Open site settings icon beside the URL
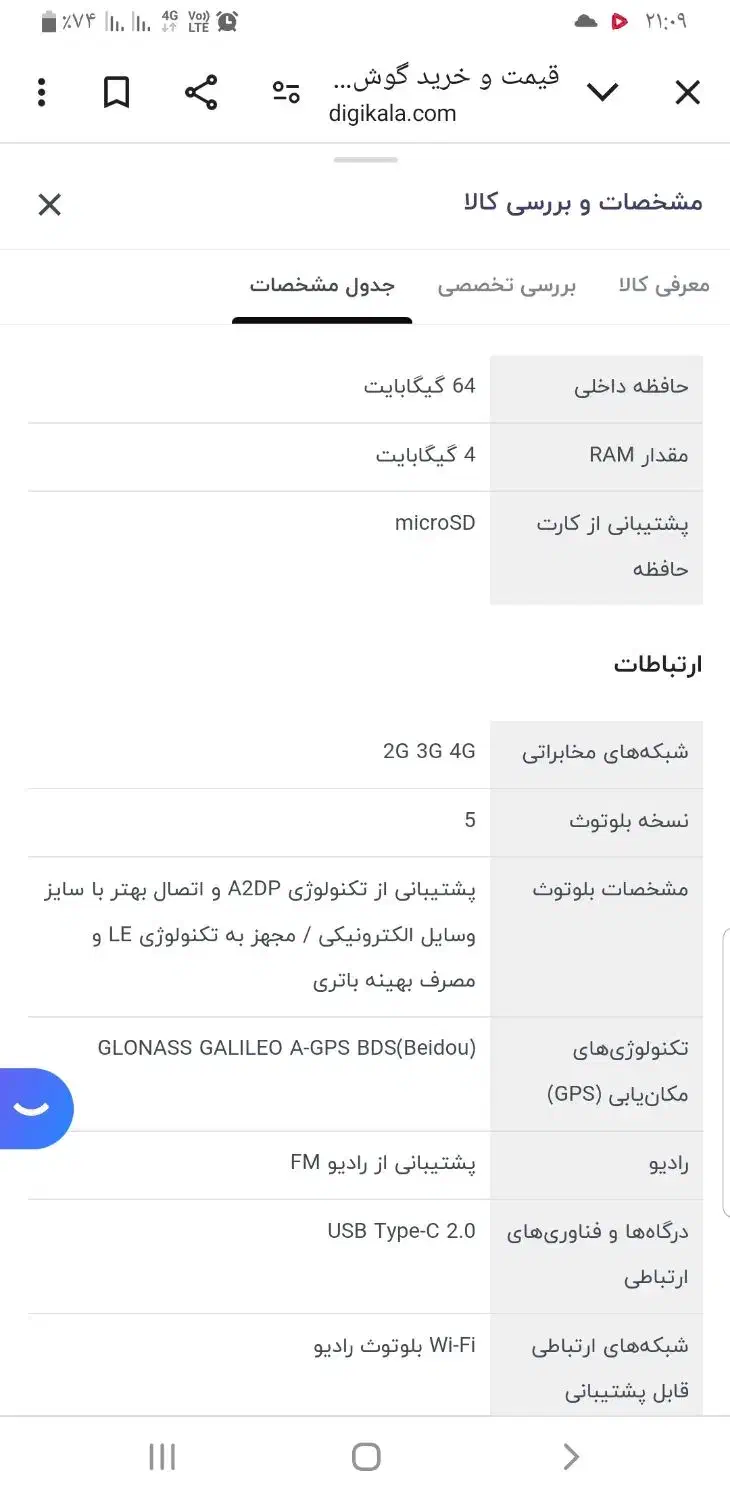 coord(286,93)
